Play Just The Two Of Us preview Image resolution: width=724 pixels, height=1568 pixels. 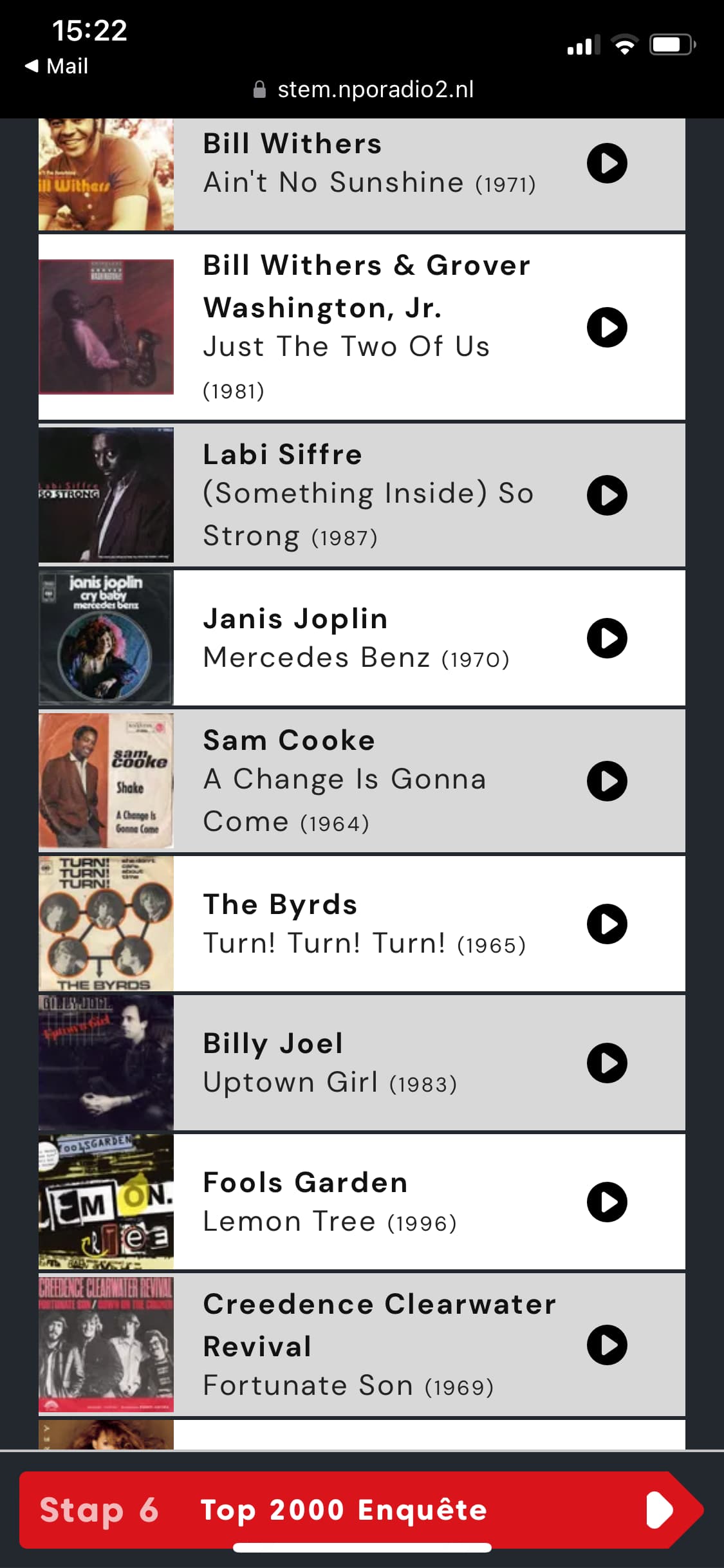coord(607,327)
